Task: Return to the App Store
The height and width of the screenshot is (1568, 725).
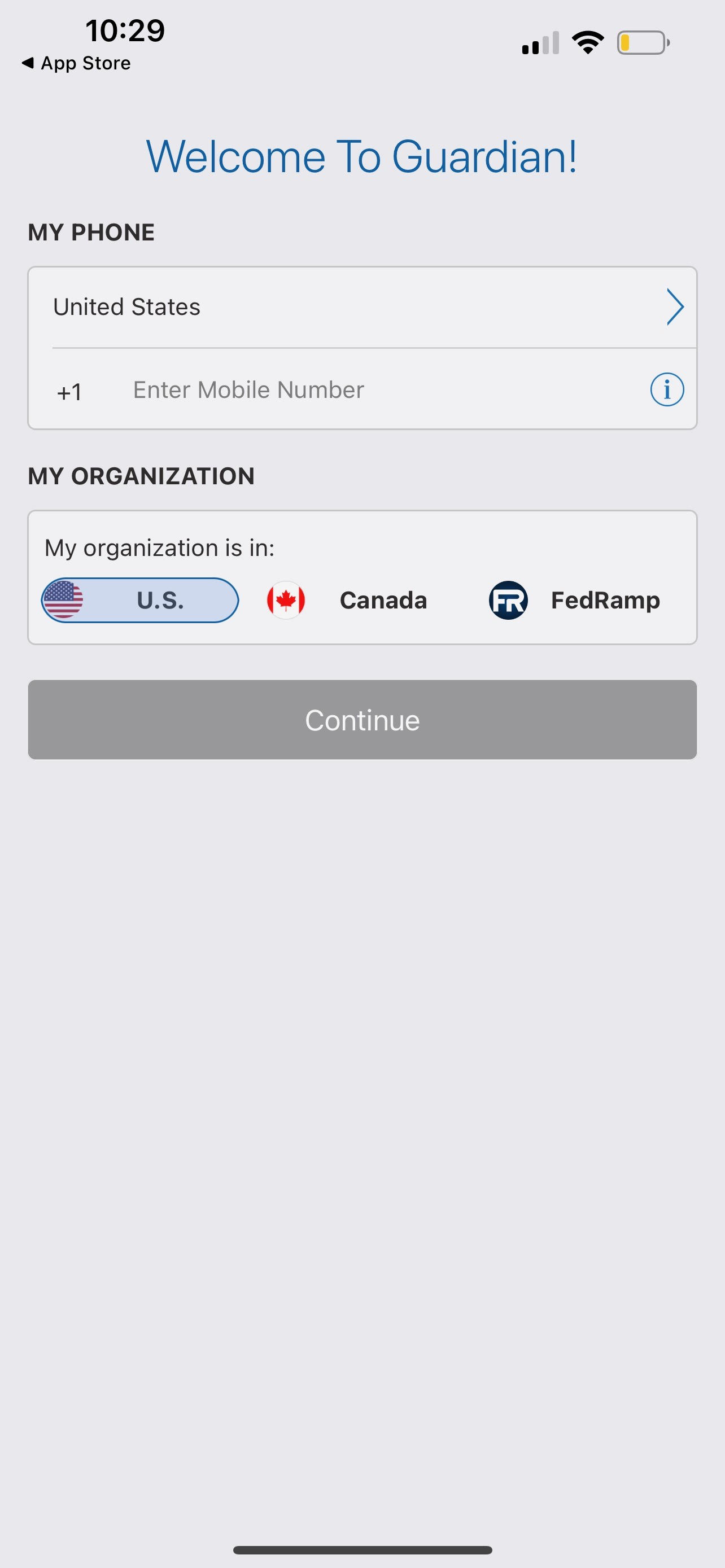Action: (x=77, y=63)
